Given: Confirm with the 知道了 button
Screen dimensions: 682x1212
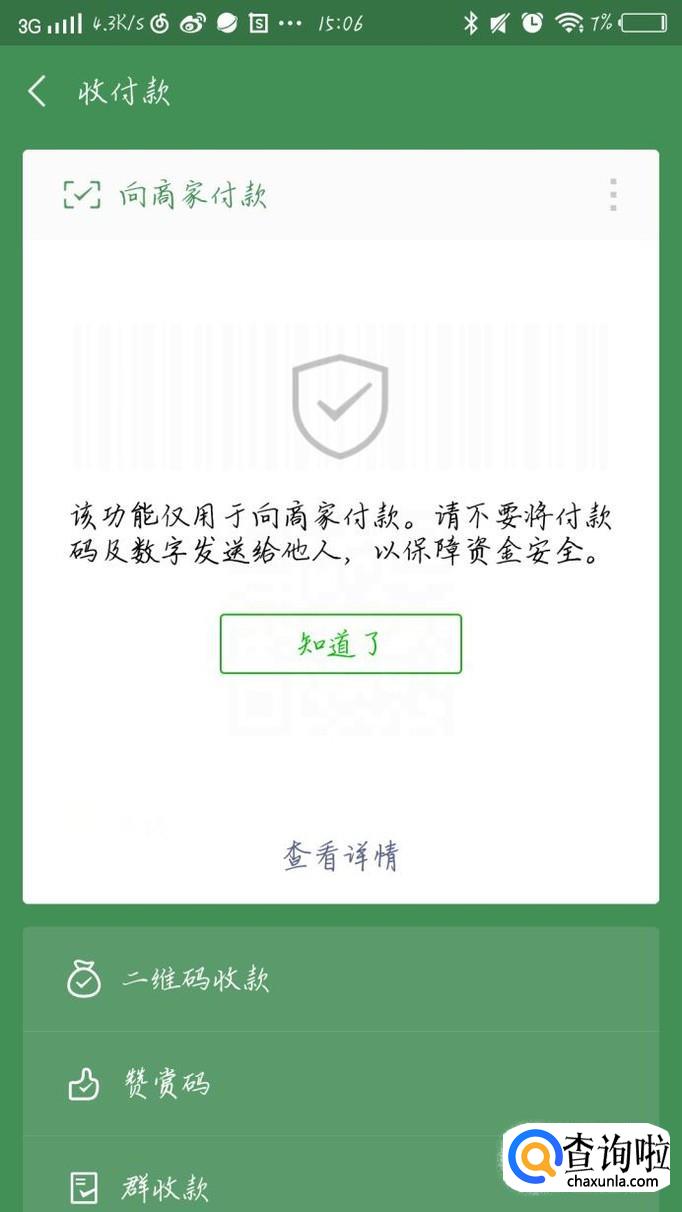Looking at the screenshot, I should 340,644.
